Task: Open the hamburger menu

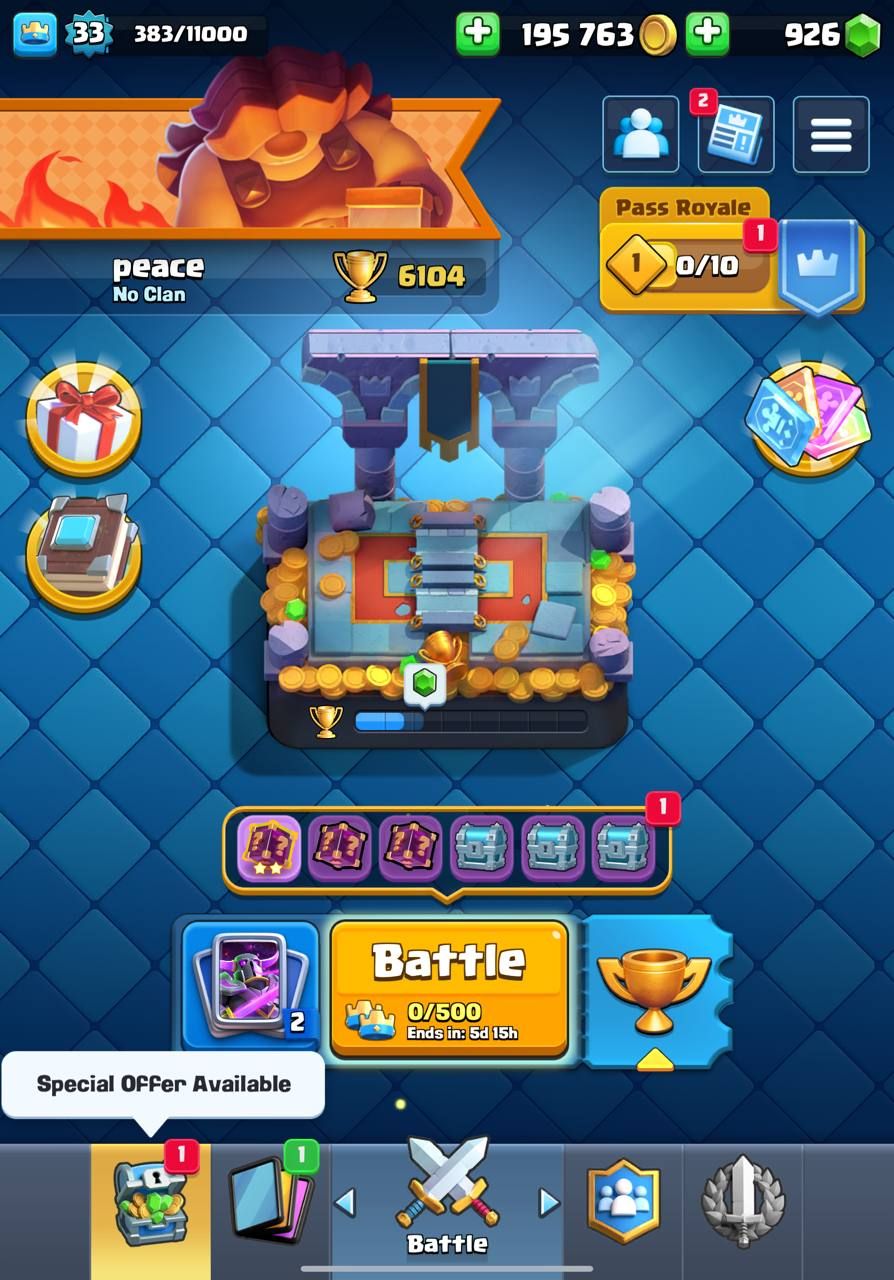Action: [831, 134]
